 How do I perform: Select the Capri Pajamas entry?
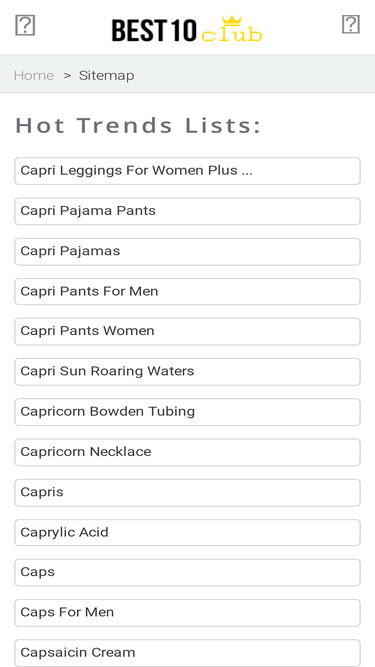point(188,251)
